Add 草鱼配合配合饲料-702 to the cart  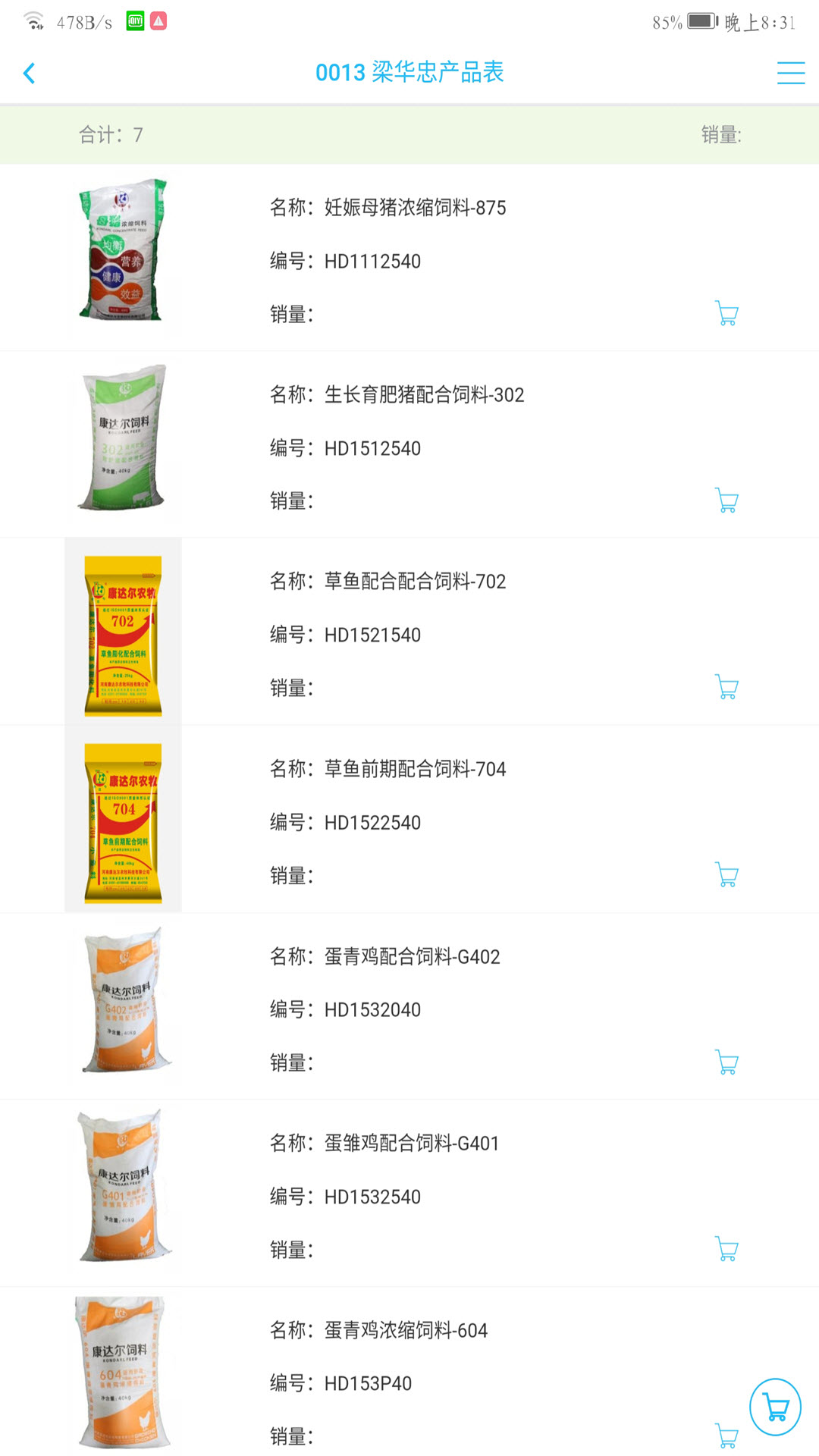(726, 686)
